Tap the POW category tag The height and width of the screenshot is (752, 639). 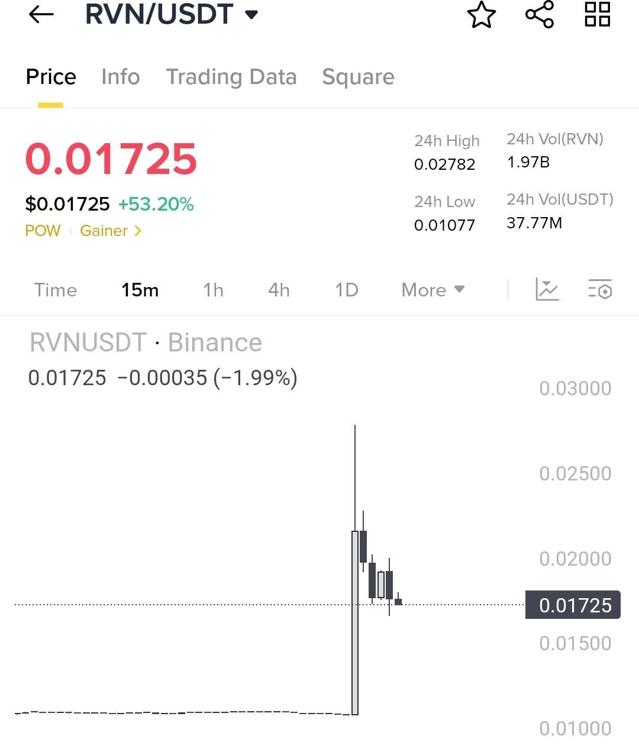pos(43,231)
